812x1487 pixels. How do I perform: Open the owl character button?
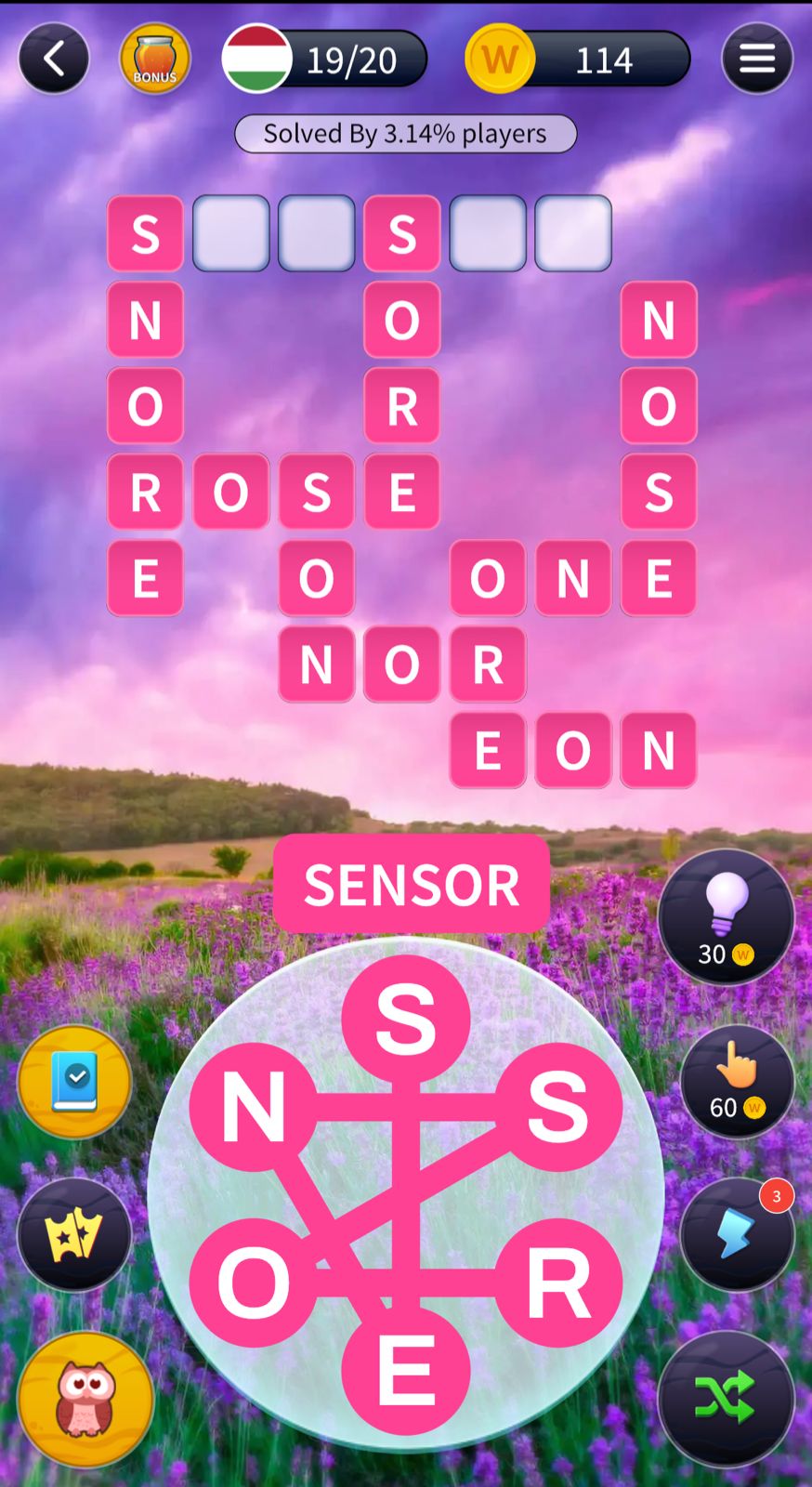point(85,1399)
